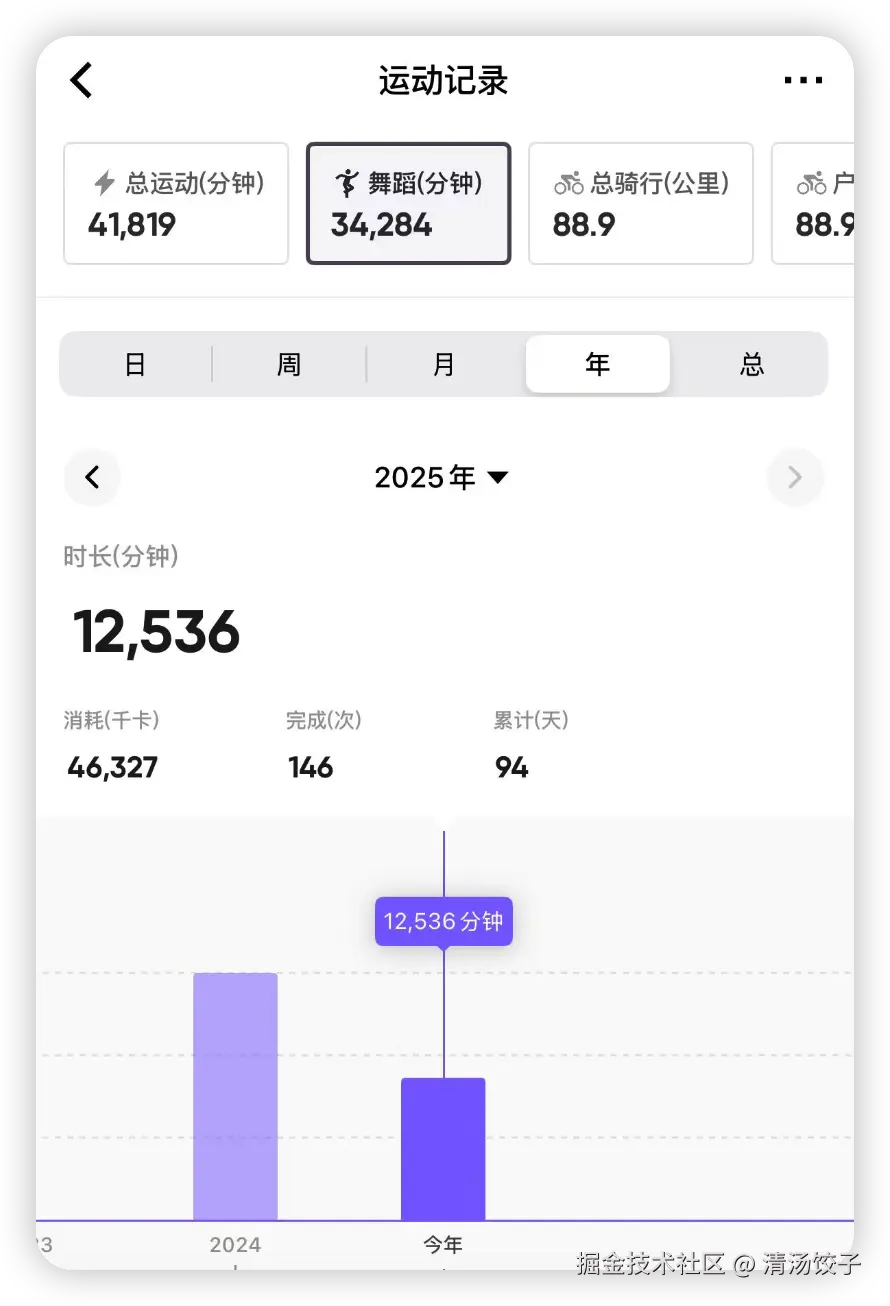The image size is (890, 1306).
Task: Go to the previous year
Action: (92, 478)
